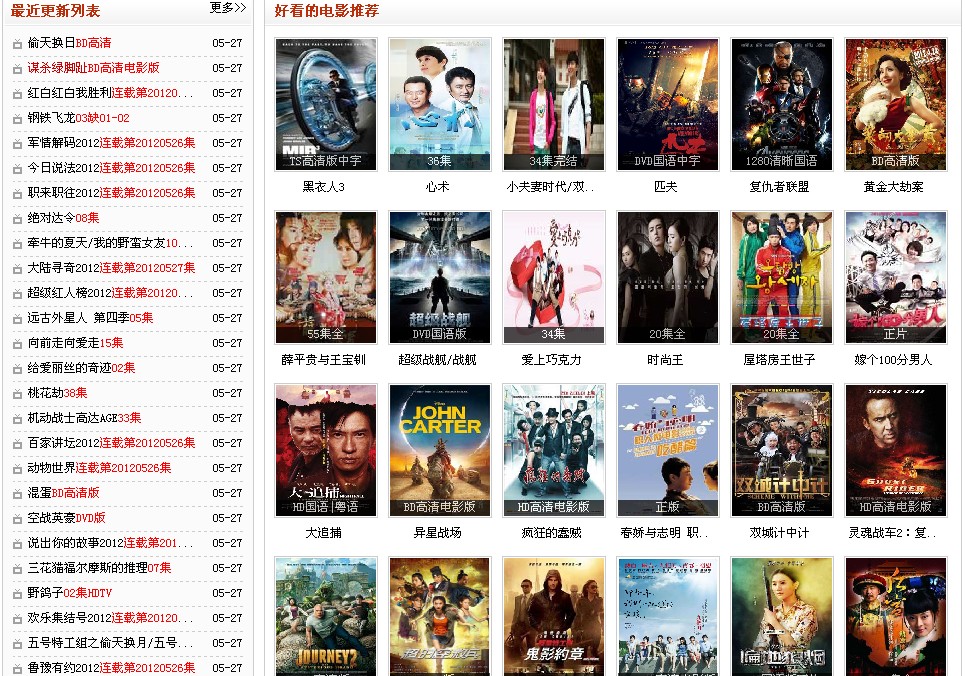966x676 pixels.
Task: Open 野鸽子02集HDTV entry
Action: [69, 593]
